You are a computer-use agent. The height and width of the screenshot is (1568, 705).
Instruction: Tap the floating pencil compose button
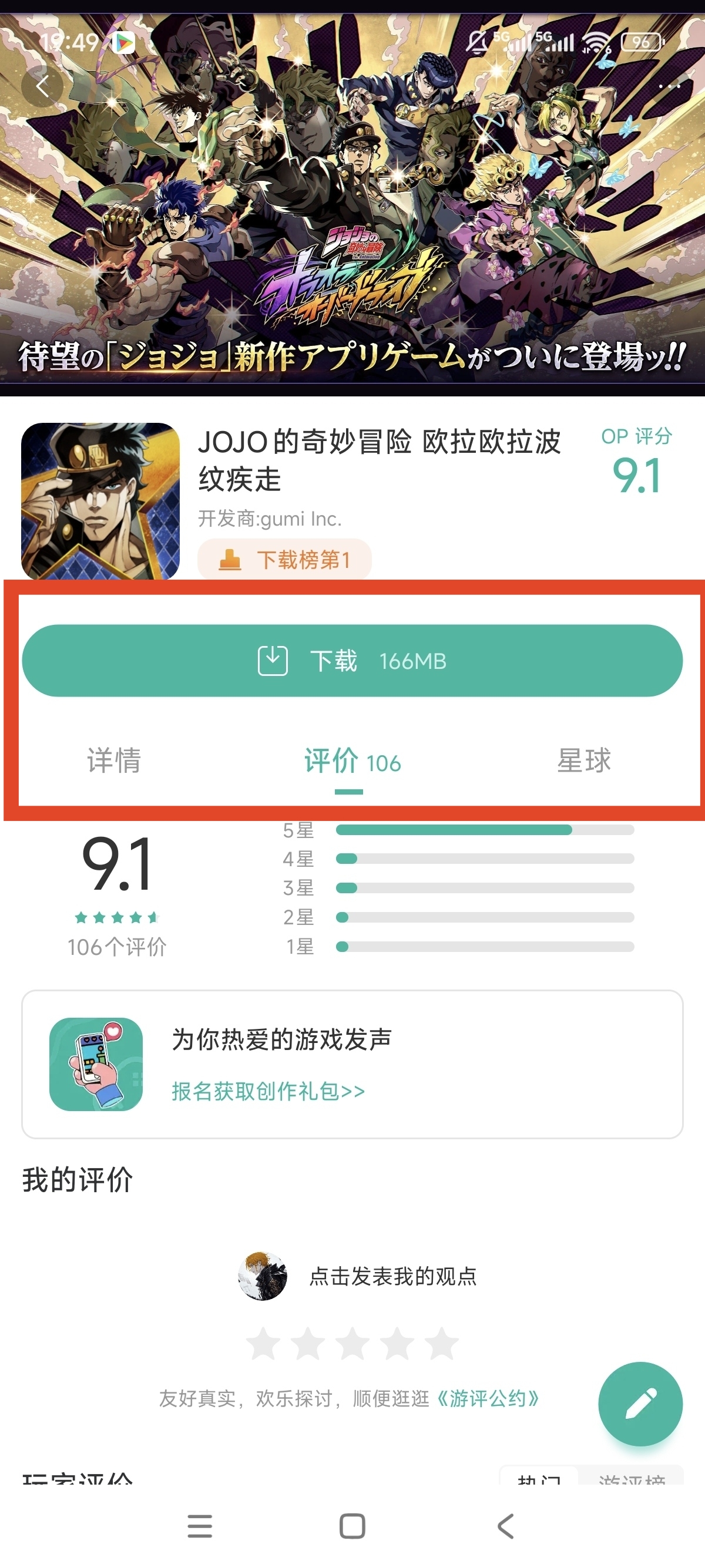[x=640, y=1403]
